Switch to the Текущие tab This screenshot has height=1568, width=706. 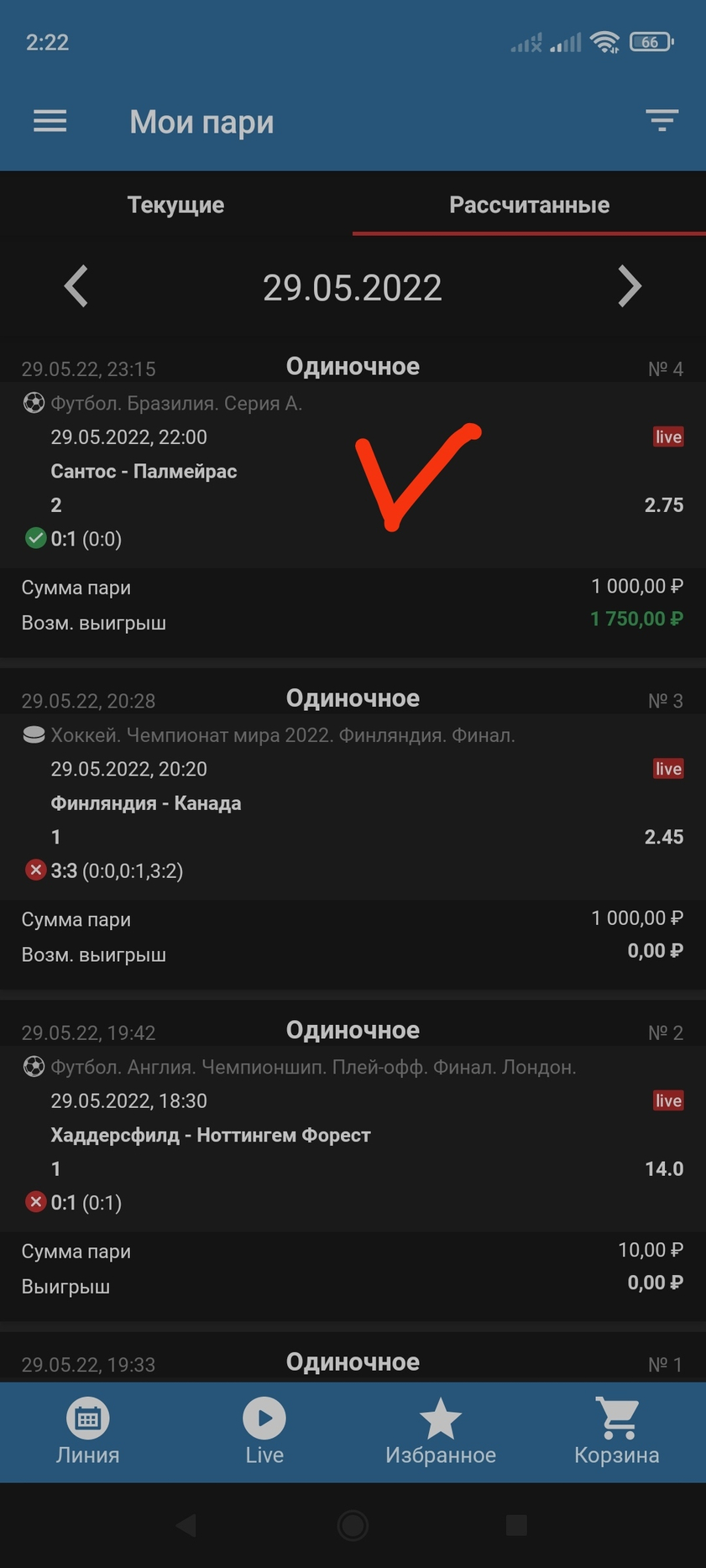[x=175, y=205]
